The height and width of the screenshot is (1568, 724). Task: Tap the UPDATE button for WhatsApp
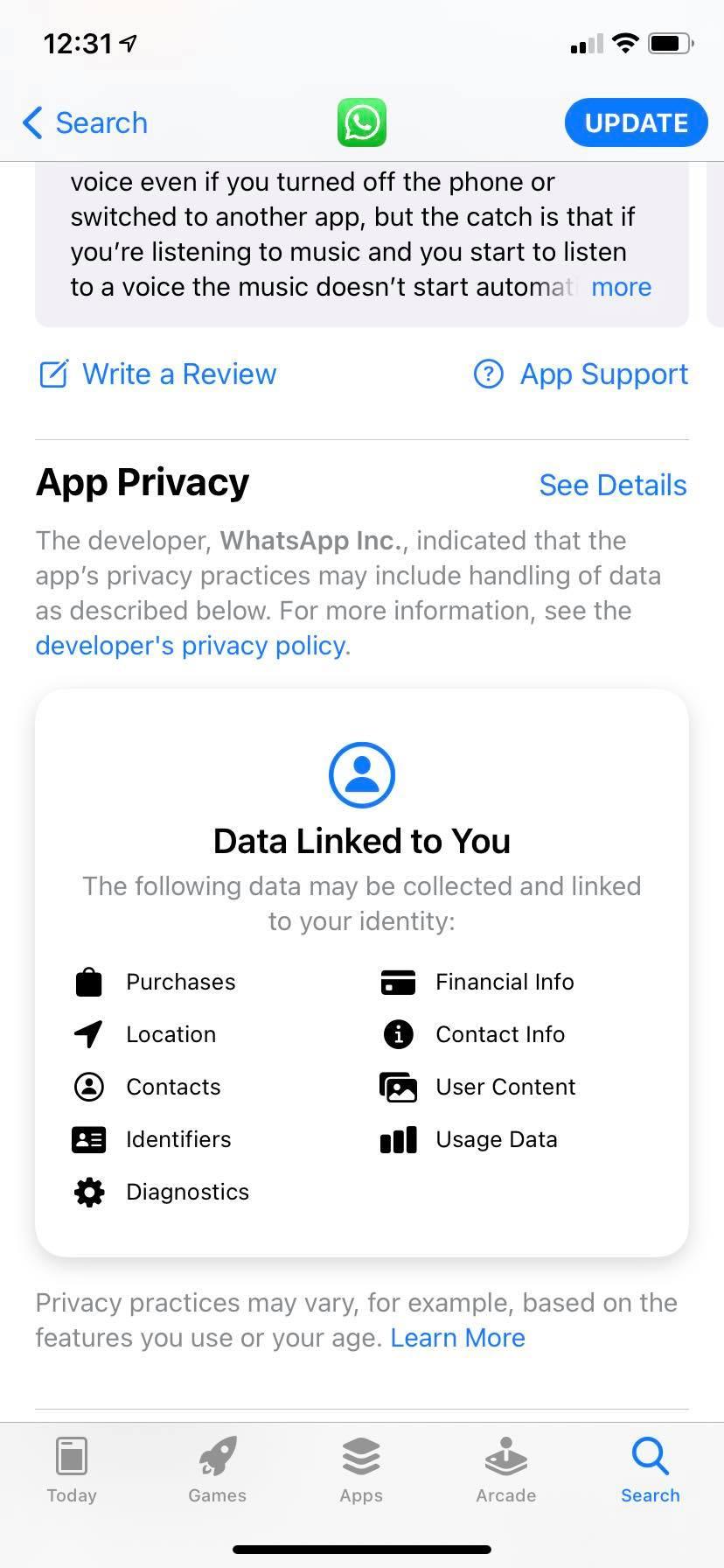tap(636, 123)
